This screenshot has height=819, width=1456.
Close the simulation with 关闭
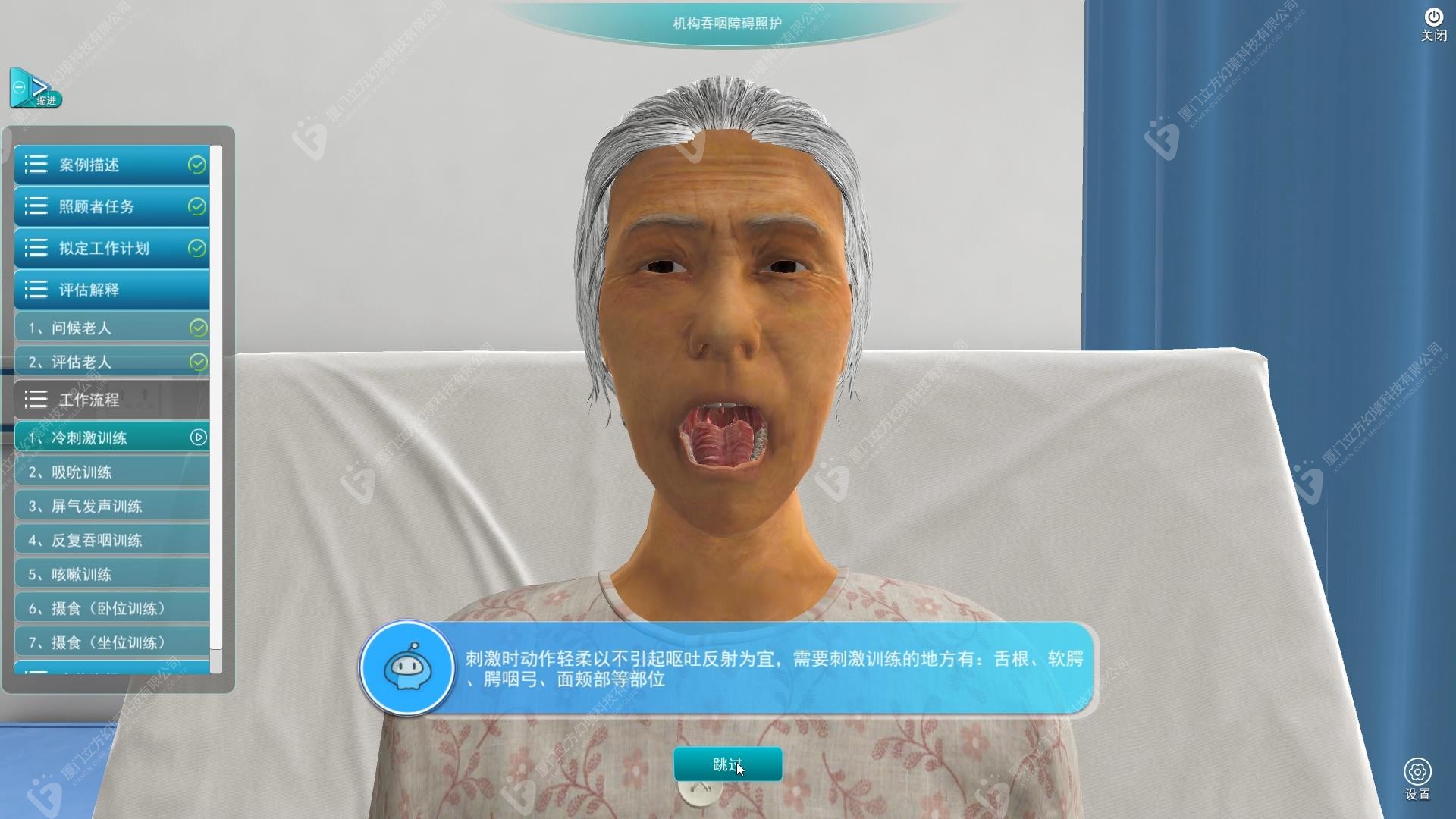(1433, 24)
